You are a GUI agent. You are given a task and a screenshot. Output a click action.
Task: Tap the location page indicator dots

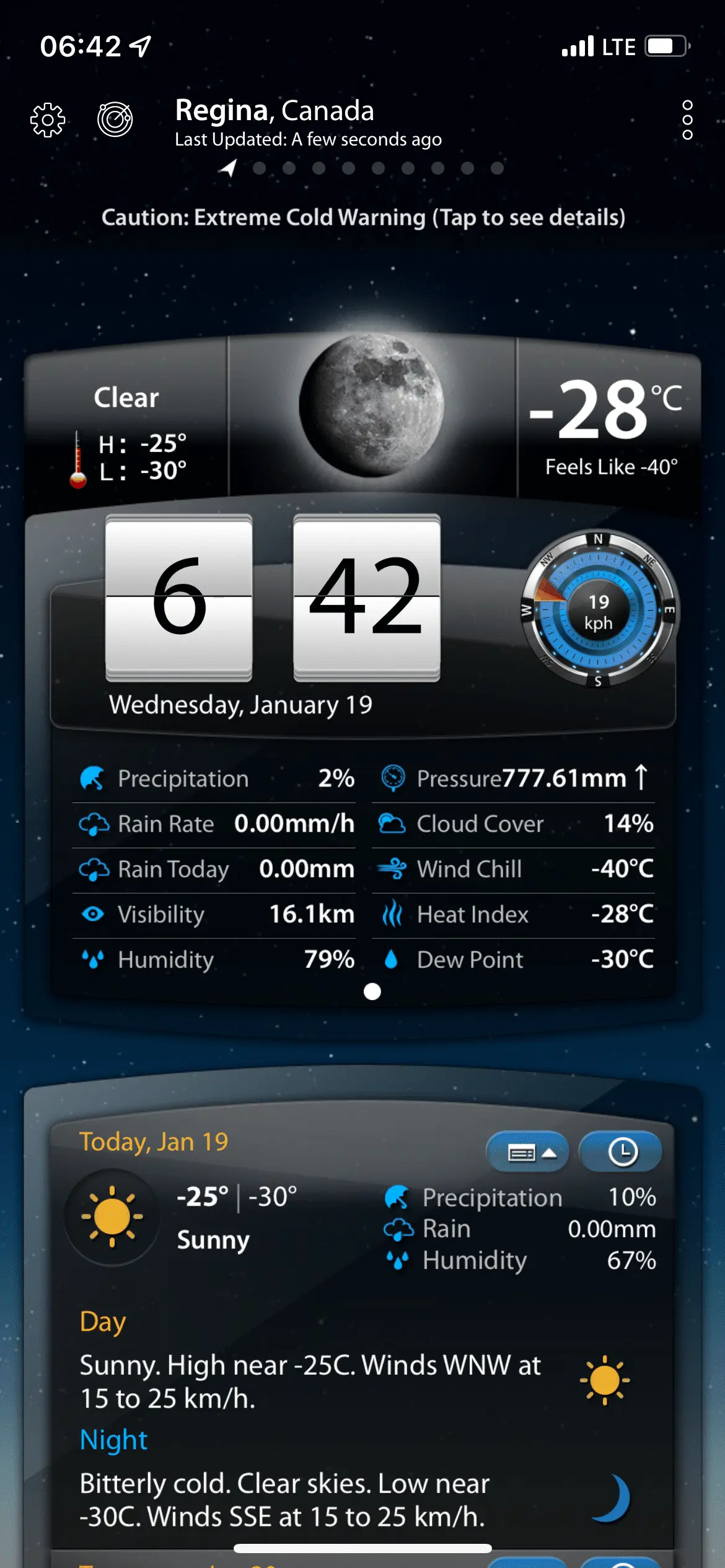[378, 168]
